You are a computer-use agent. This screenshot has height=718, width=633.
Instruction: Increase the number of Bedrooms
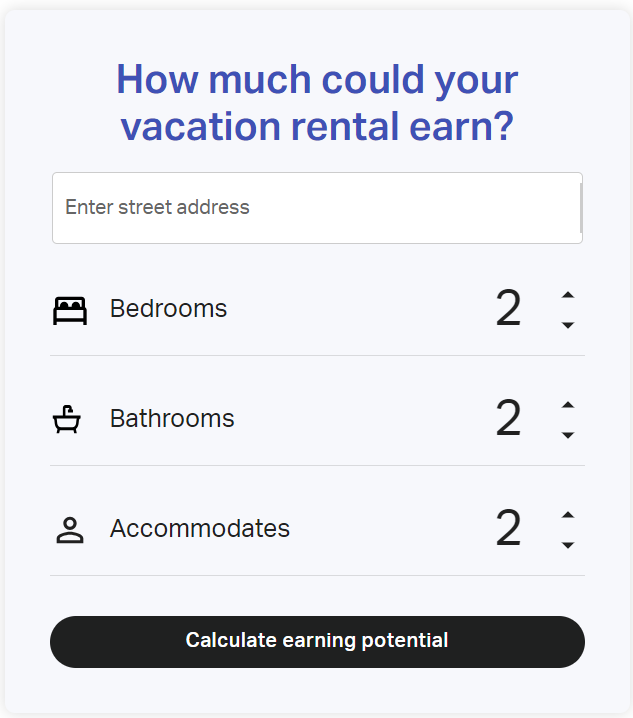(x=568, y=295)
